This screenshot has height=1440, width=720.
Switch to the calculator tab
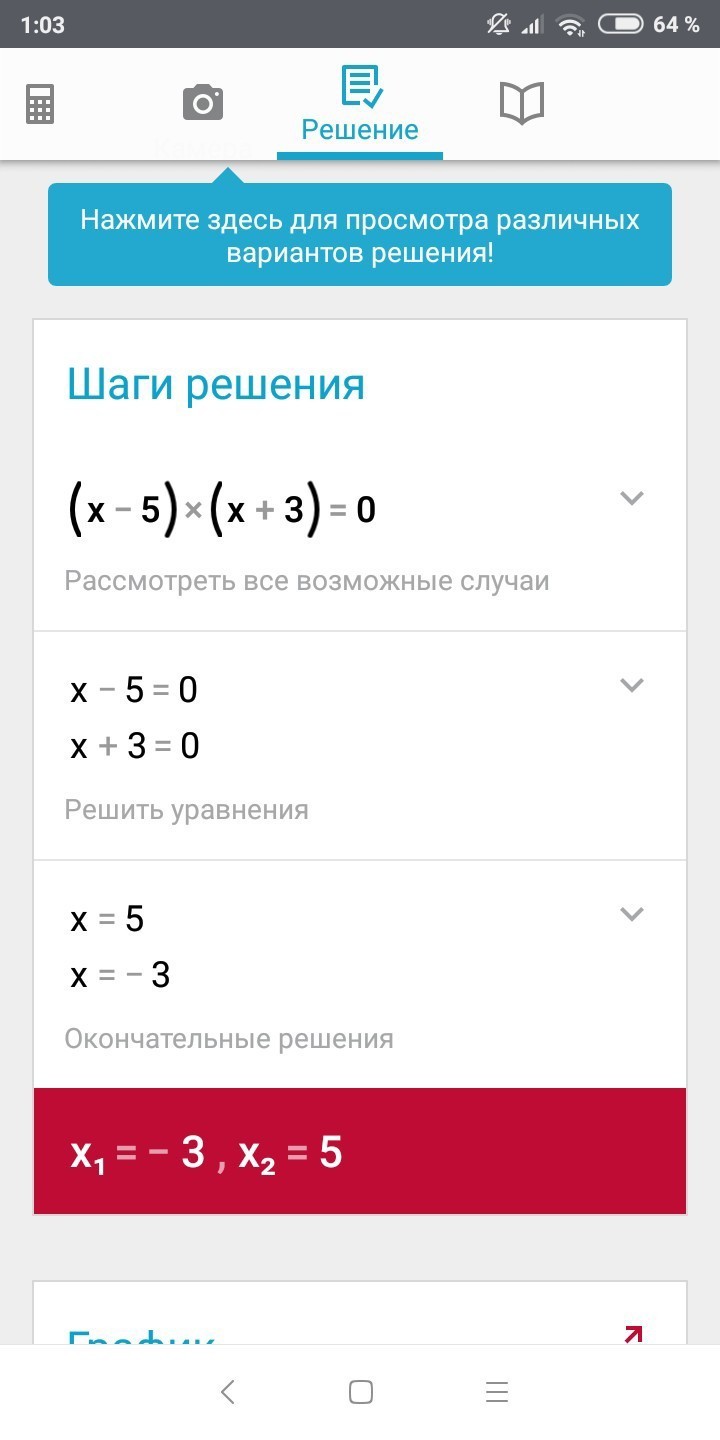point(40,104)
